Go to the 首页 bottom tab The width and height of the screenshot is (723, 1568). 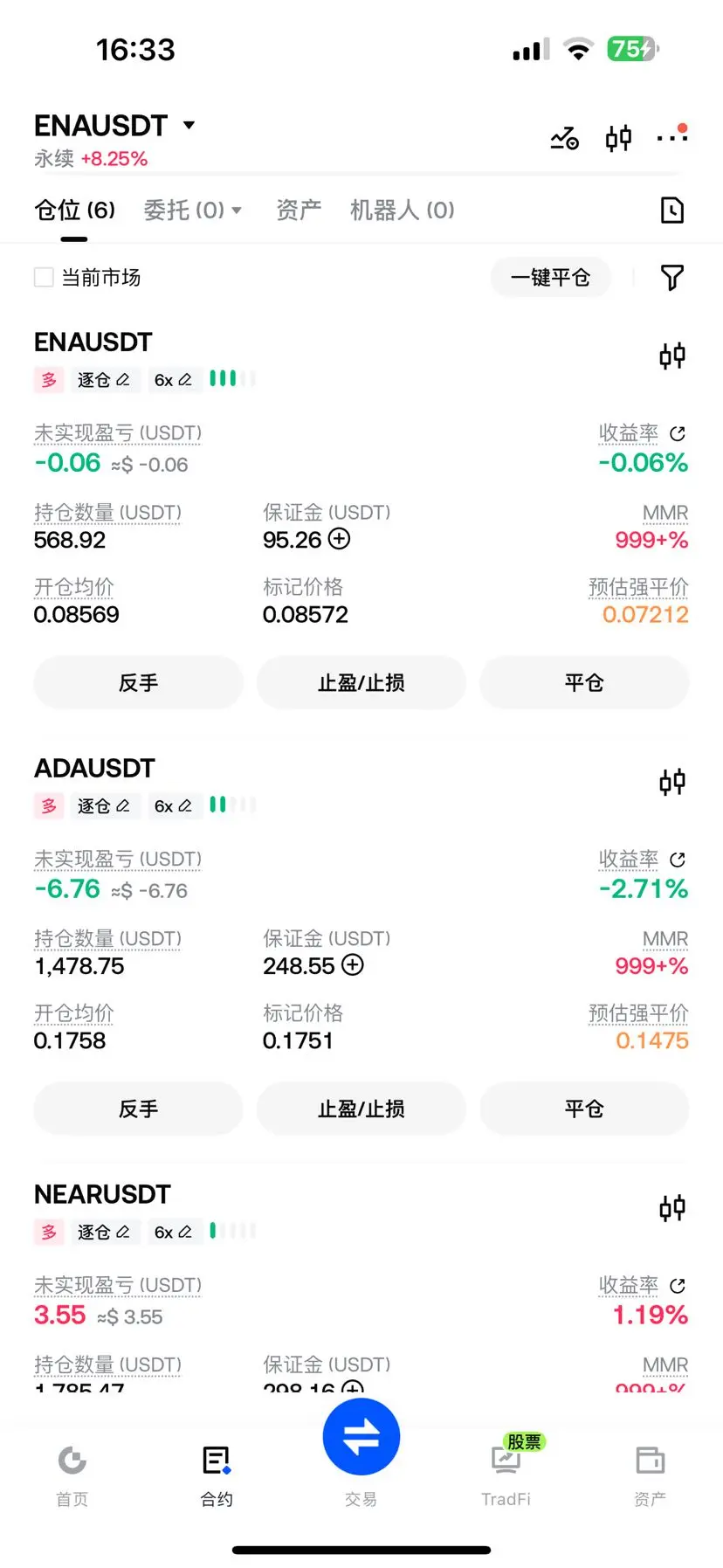coord(72,1475)
